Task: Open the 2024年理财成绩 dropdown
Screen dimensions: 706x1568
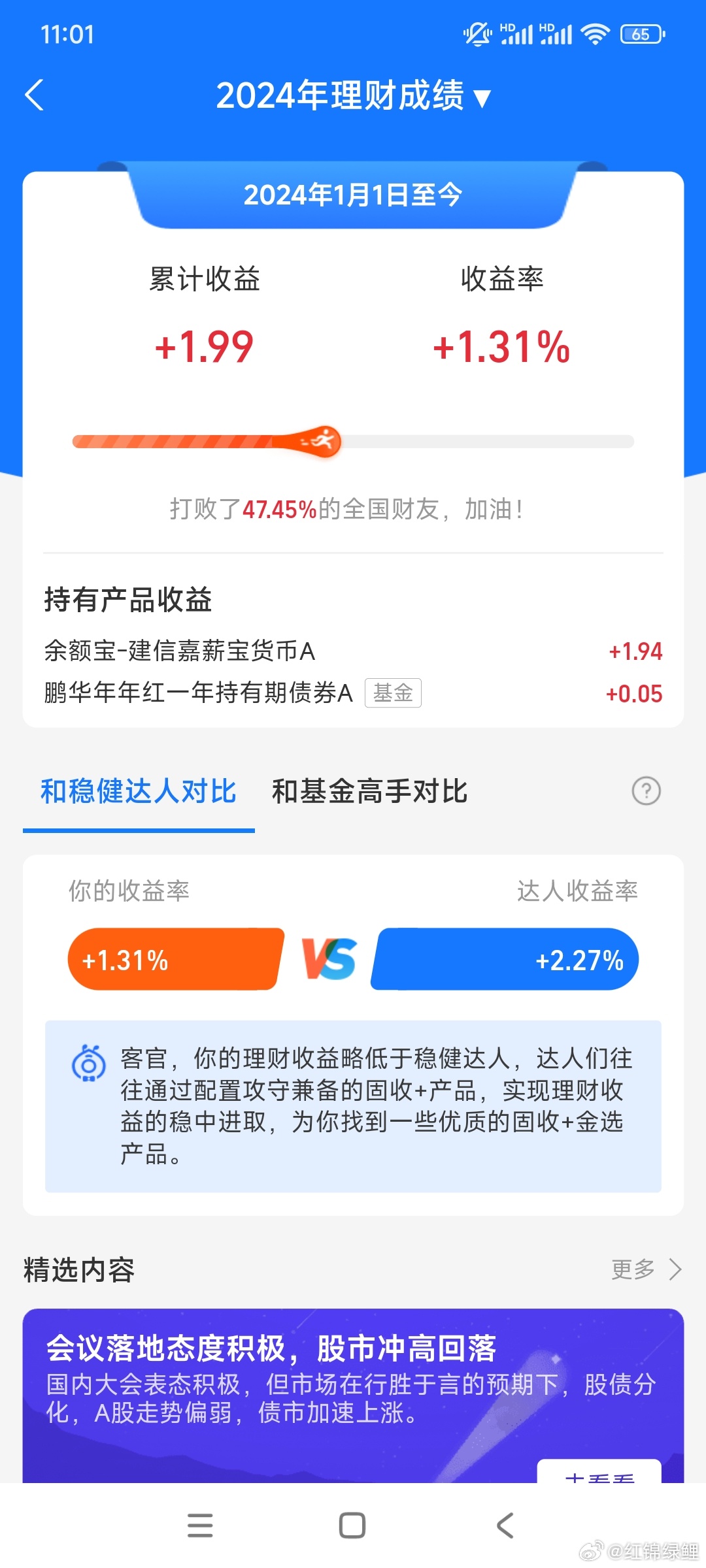Action: click(353, 95)
